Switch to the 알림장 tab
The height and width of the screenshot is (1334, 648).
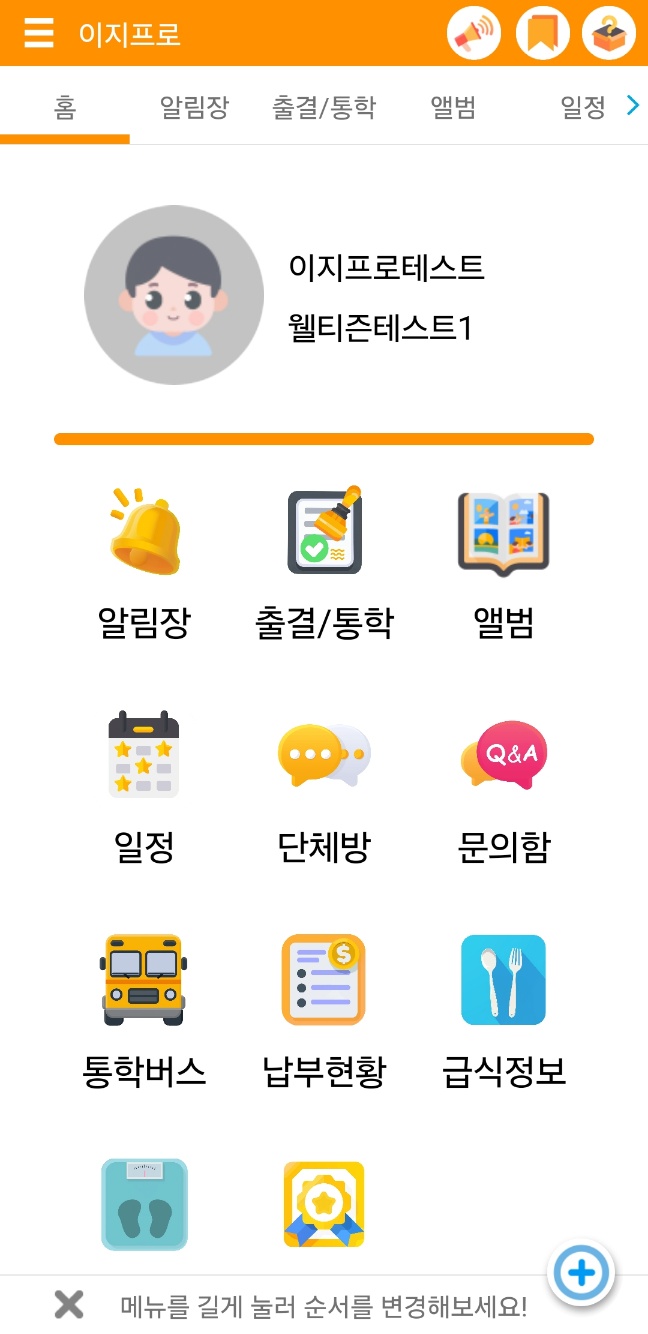pos(194,107)
